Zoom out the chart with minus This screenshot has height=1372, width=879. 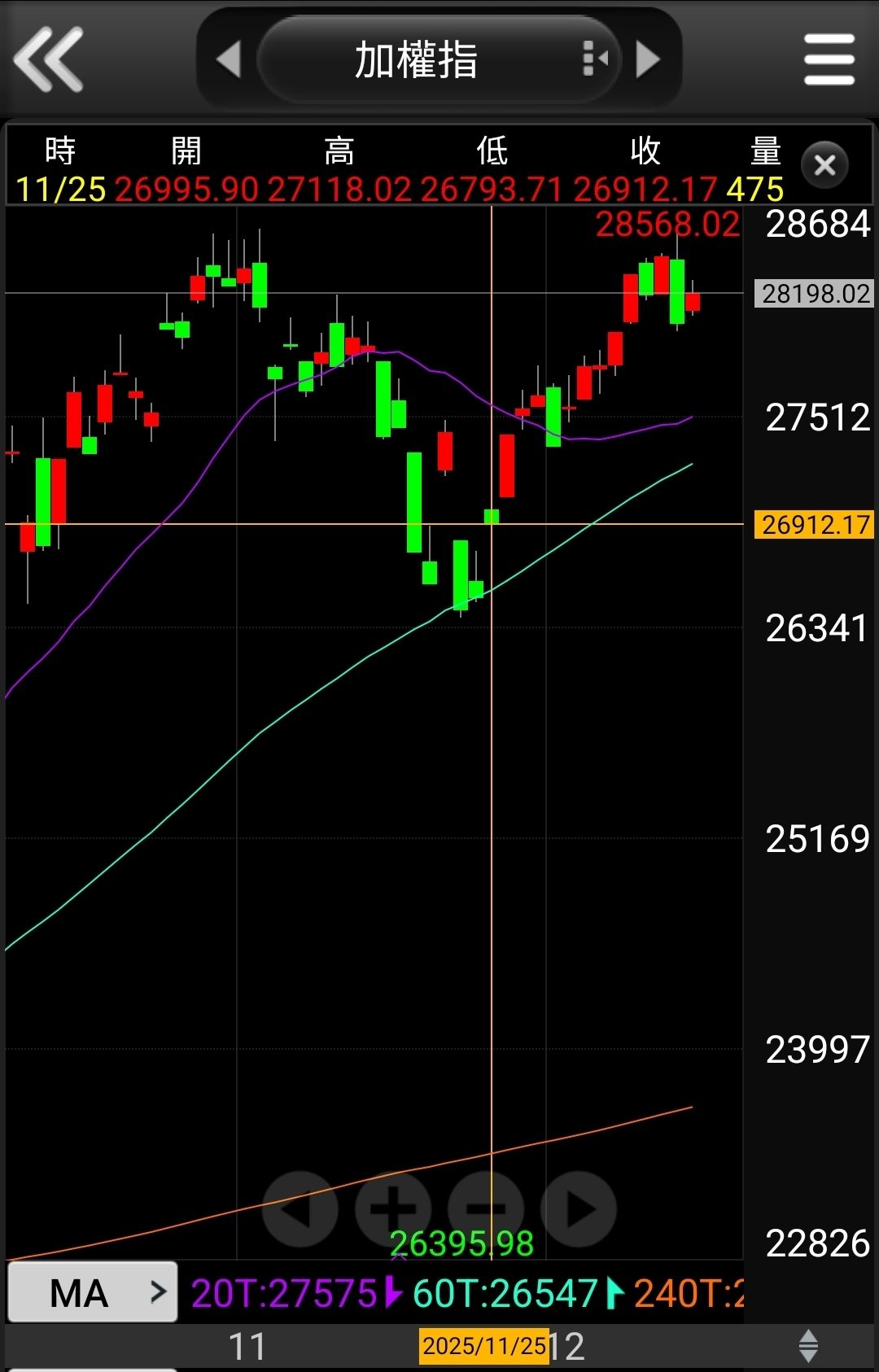tap(487, 1209)
